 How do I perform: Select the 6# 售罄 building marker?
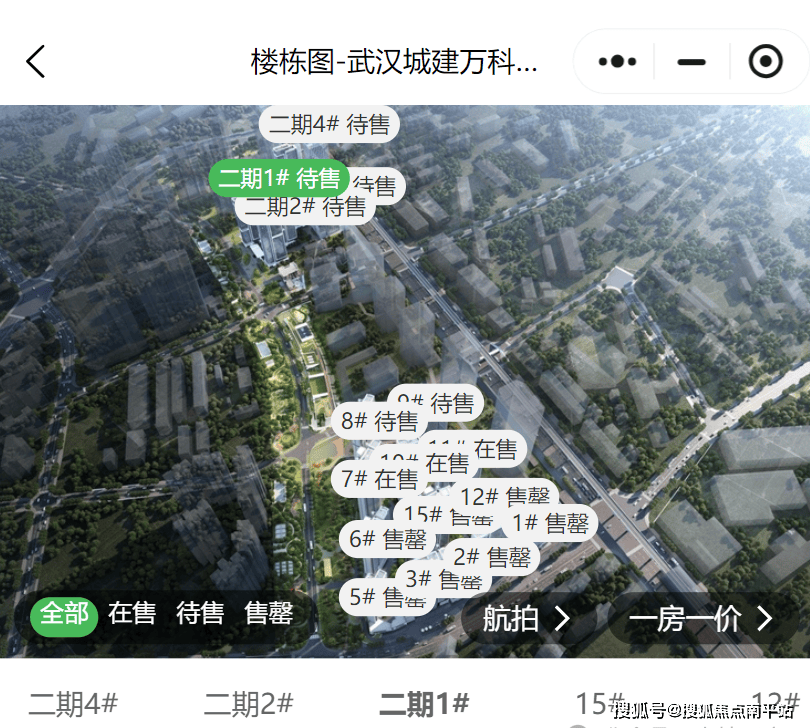387,539
